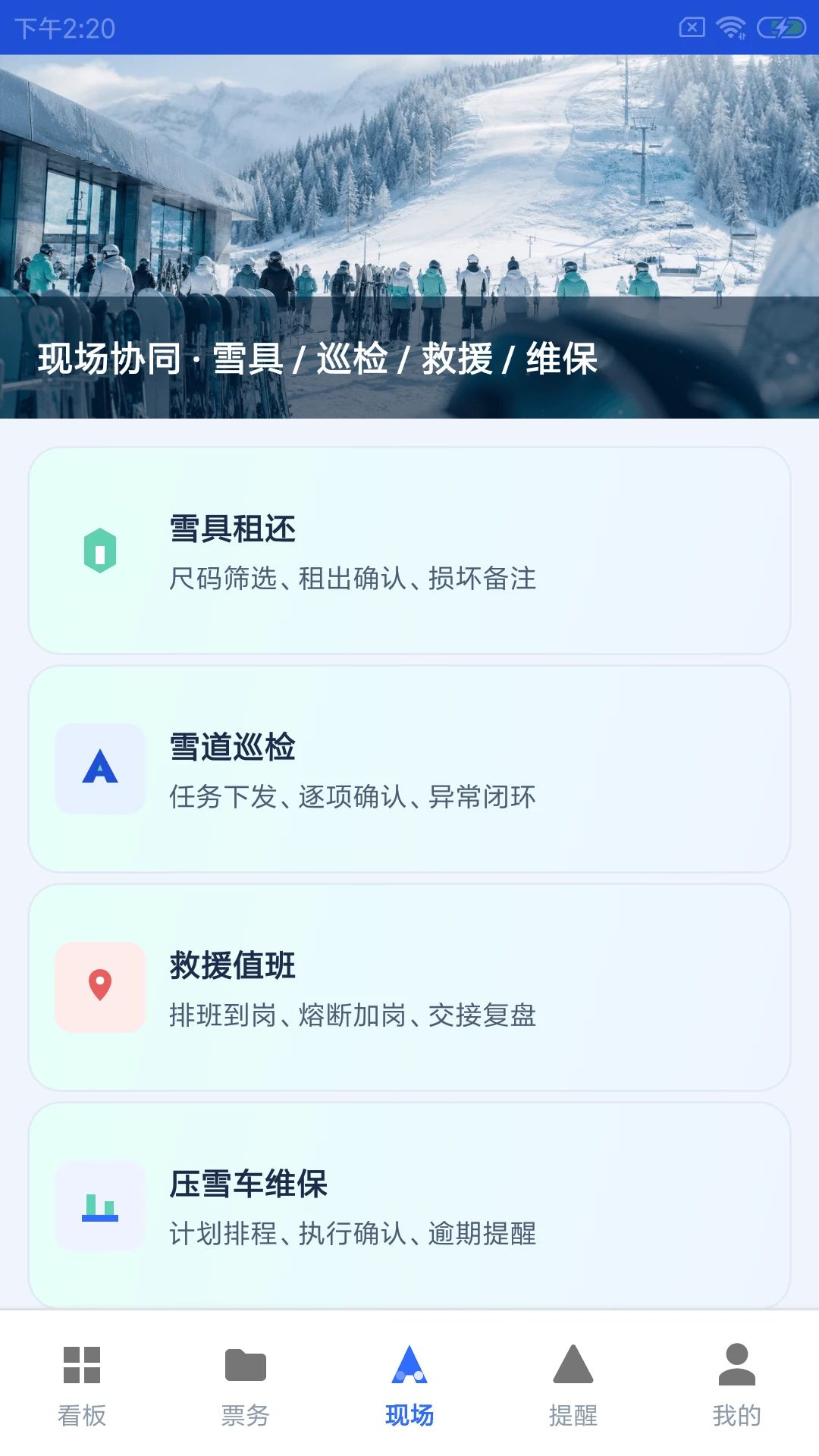This screenshot has width=819, height=1456.
Task: Go to the 提醒 tab
Action: click(573, 1385)
